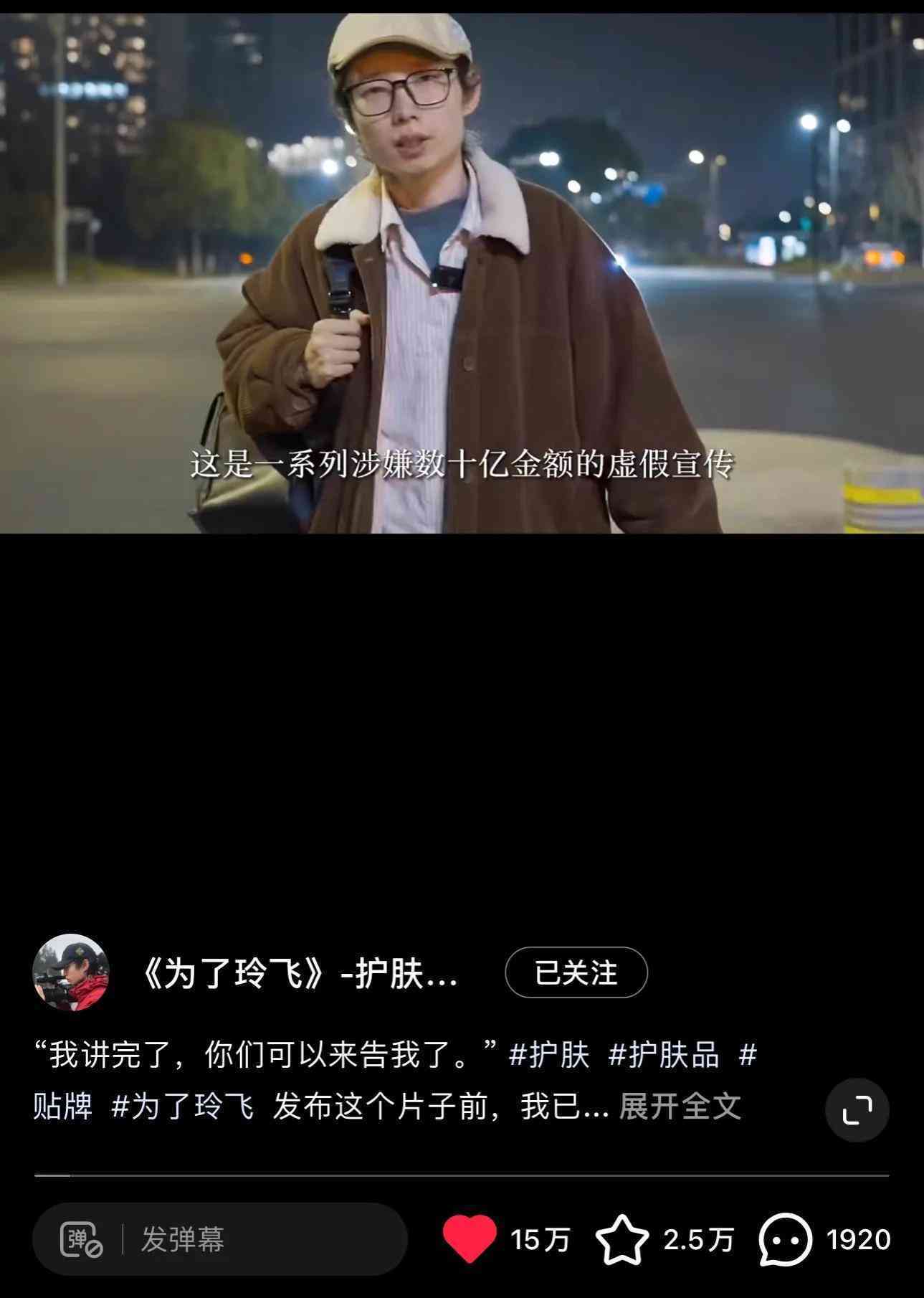Add video to favorites with star

(x=621, y=1238)
